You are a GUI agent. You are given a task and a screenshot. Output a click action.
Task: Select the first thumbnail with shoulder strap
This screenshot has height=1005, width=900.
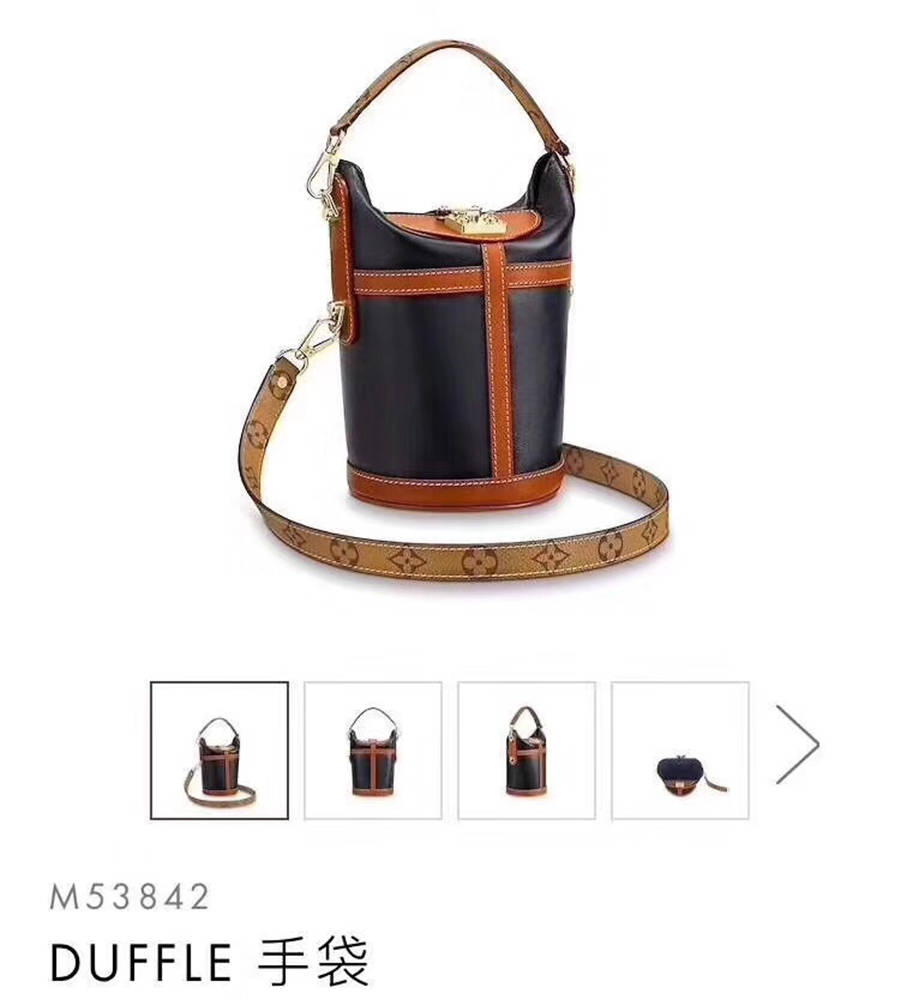click(219, 751)
